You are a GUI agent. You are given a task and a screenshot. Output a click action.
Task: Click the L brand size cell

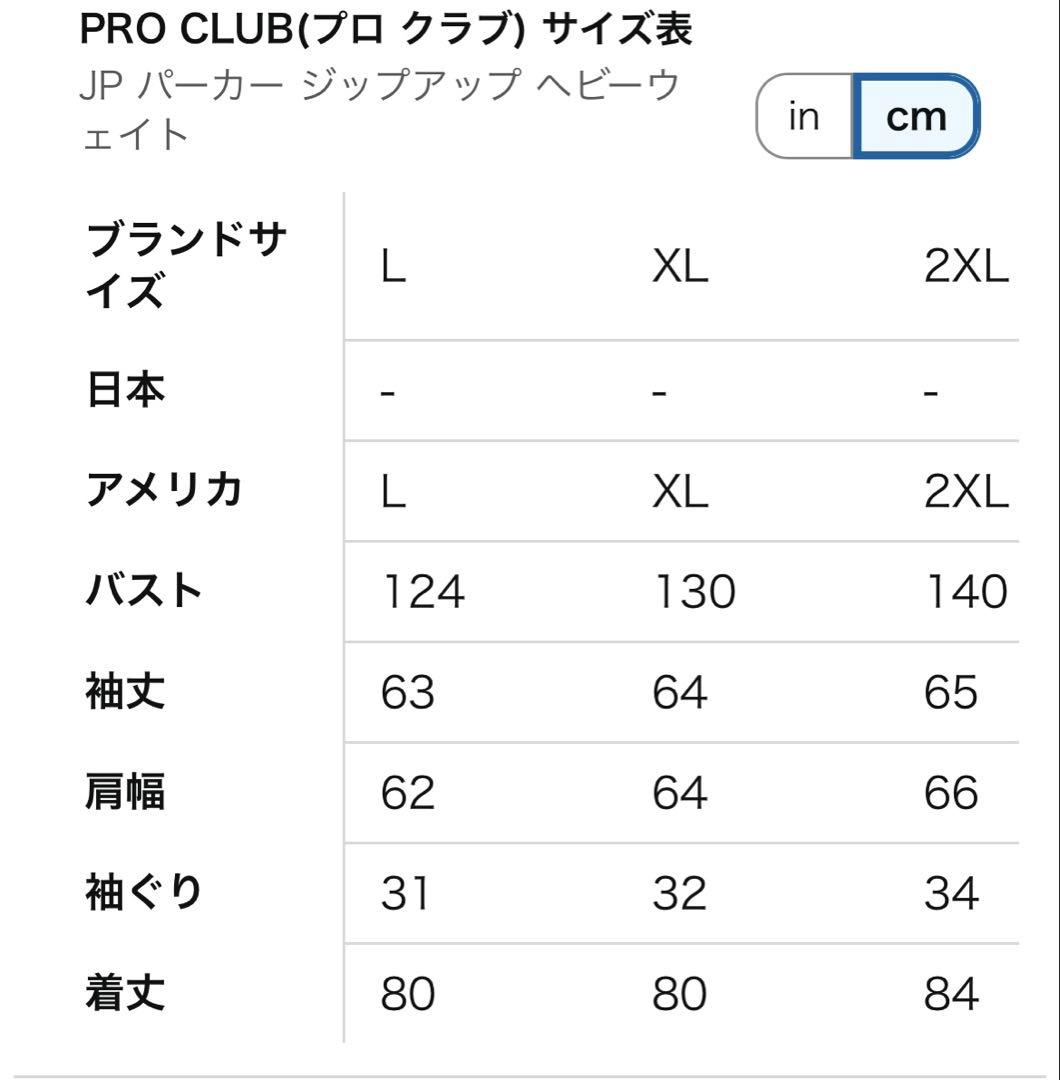[392, 267]
